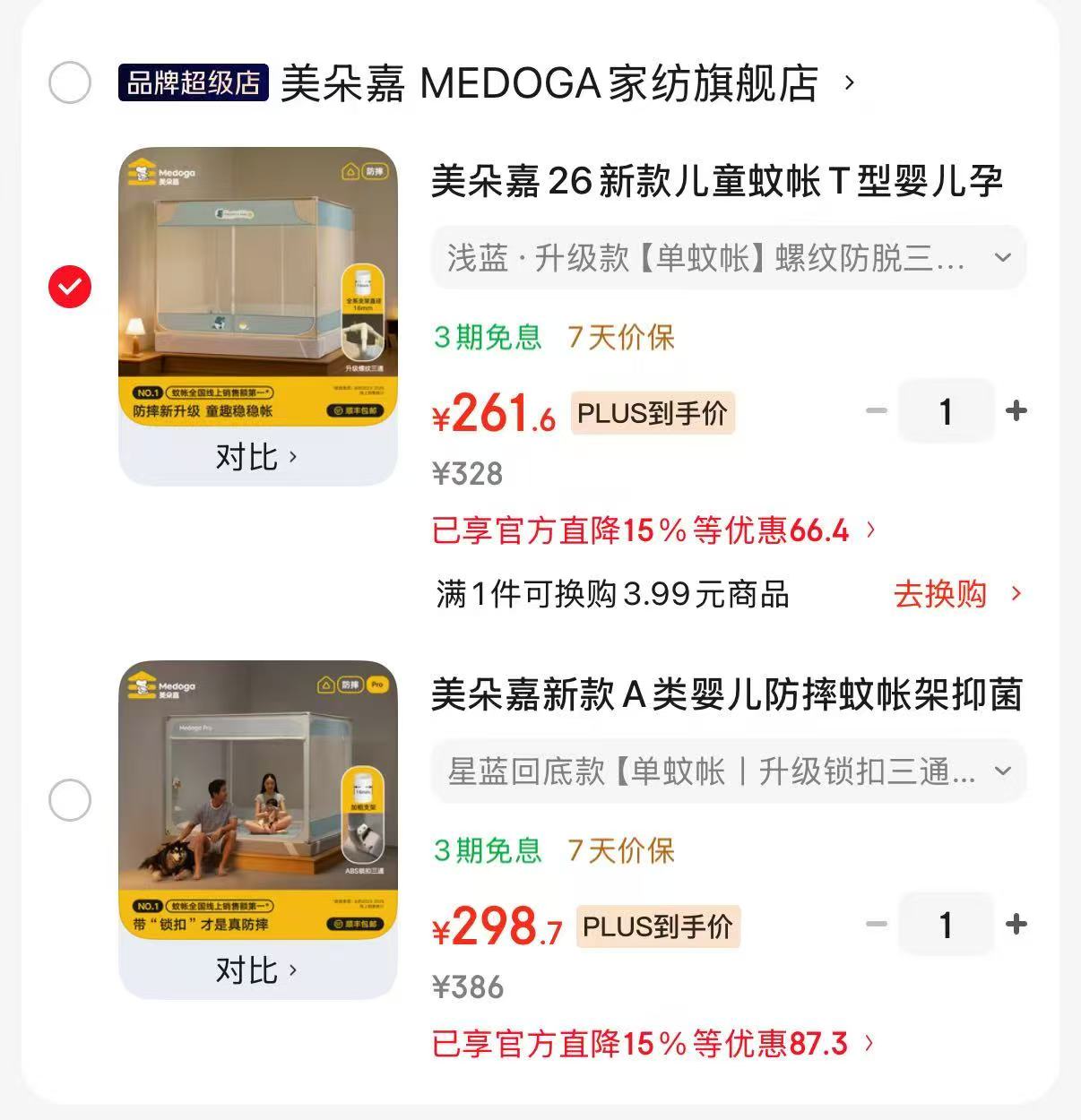Decrease quantity of the ¥261.6 mosquito net
Screen dimensions: 1081x1120
point(877,411)
